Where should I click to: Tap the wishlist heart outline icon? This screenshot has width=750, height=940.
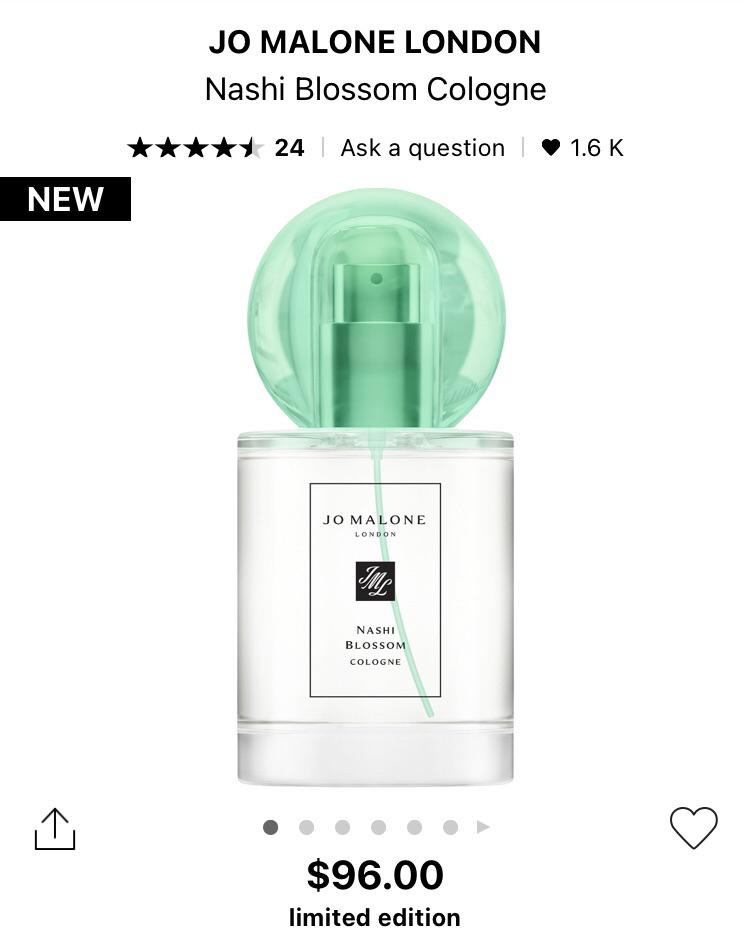(692, 827)
